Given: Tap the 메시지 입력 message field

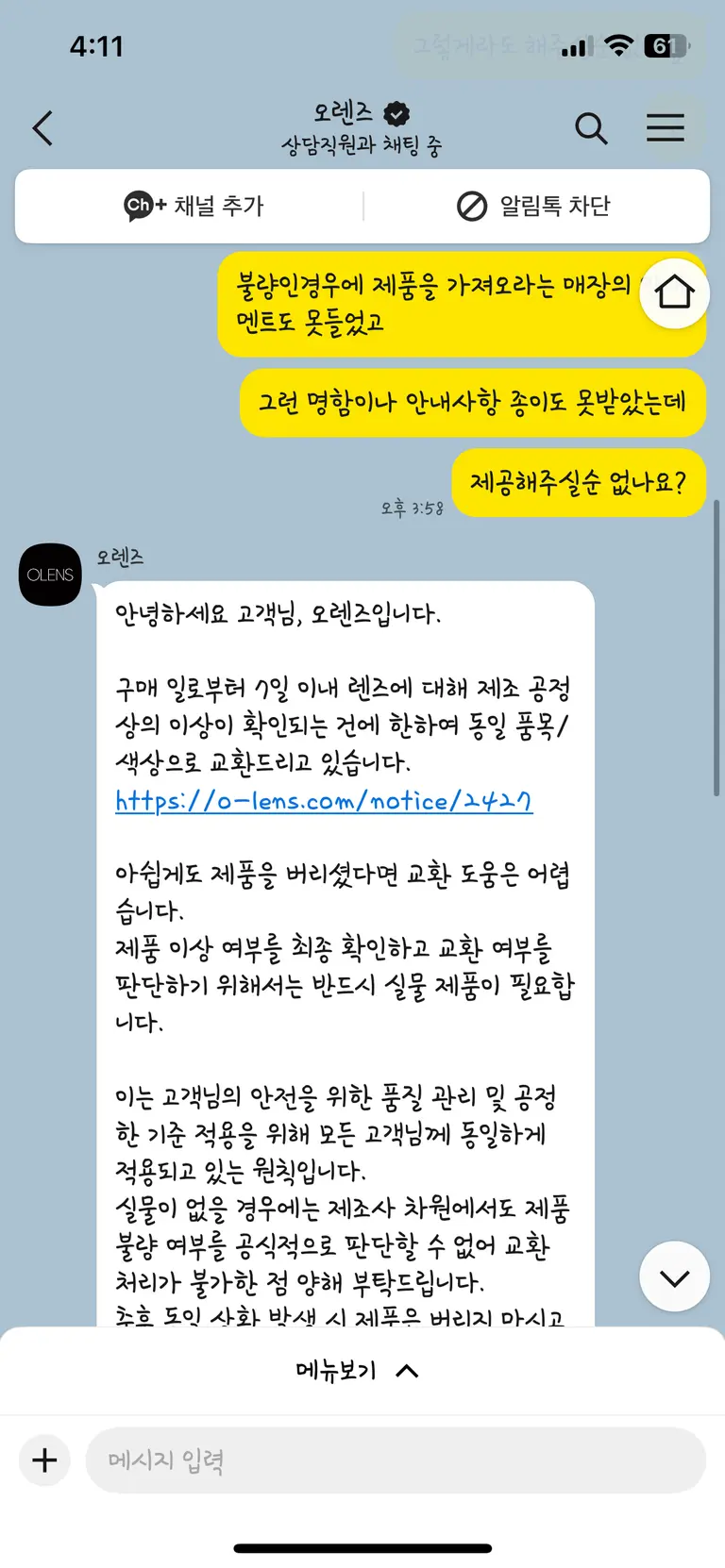Looking at the screenshot, I should 378,1460.
